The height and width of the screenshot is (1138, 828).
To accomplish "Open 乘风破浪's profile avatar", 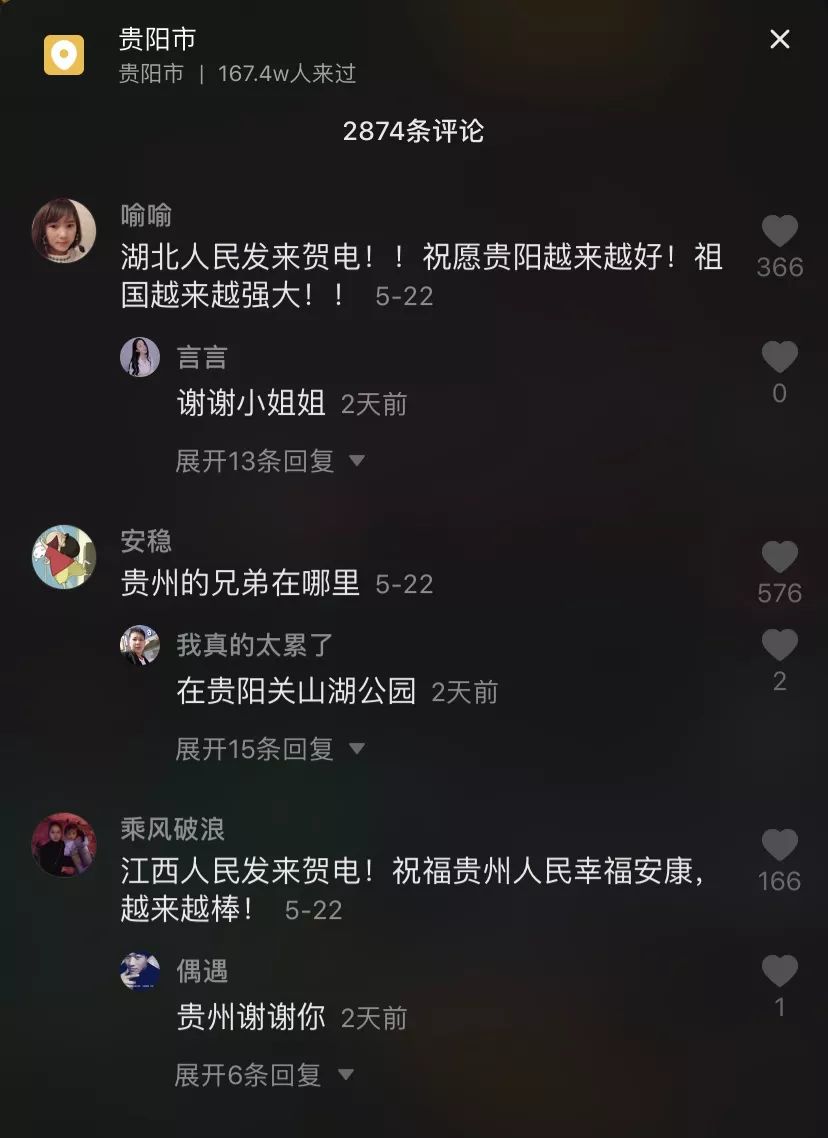I will click(64, 845).
